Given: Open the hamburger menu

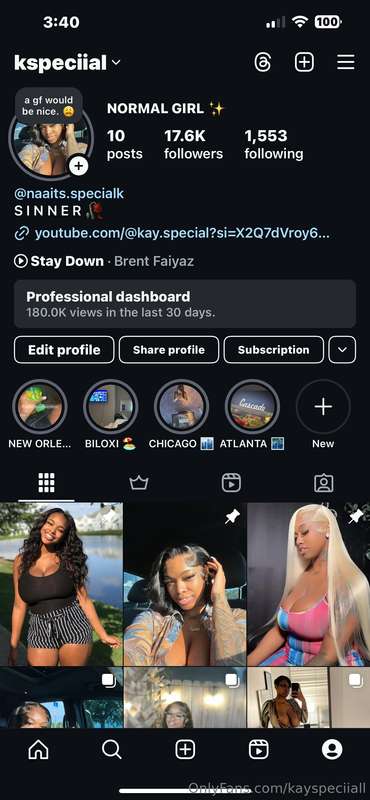Looking at the screenshot, I should [x=346, y=63].
